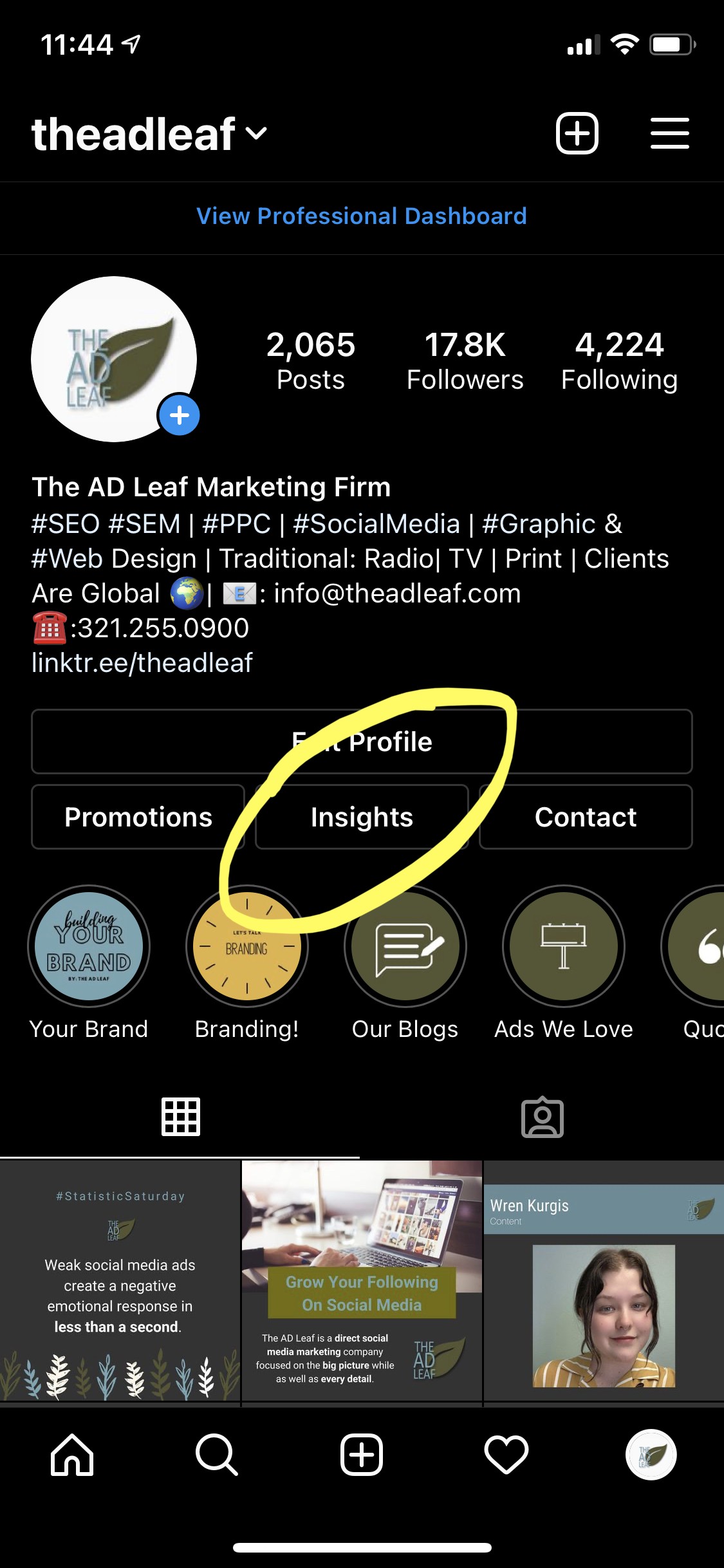Open the Search tab
This screenshot has height=1568, width=724.
(217, 1455)
